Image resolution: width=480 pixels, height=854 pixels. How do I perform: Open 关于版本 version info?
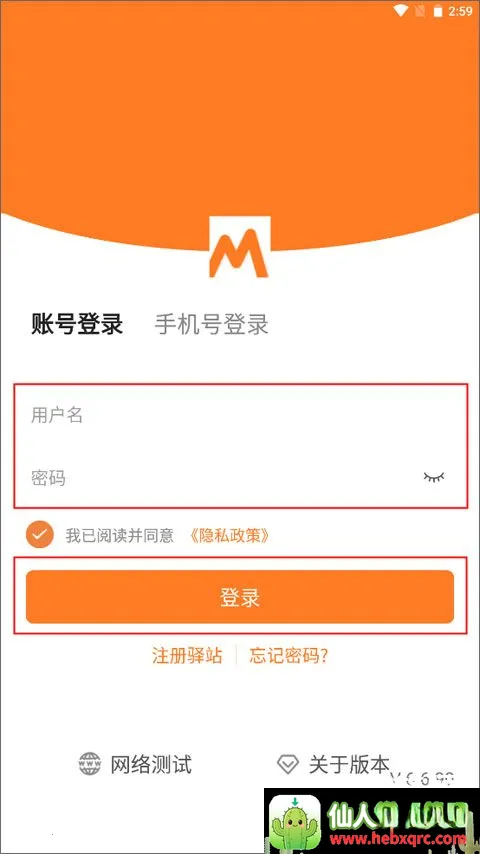pos(333,765)
